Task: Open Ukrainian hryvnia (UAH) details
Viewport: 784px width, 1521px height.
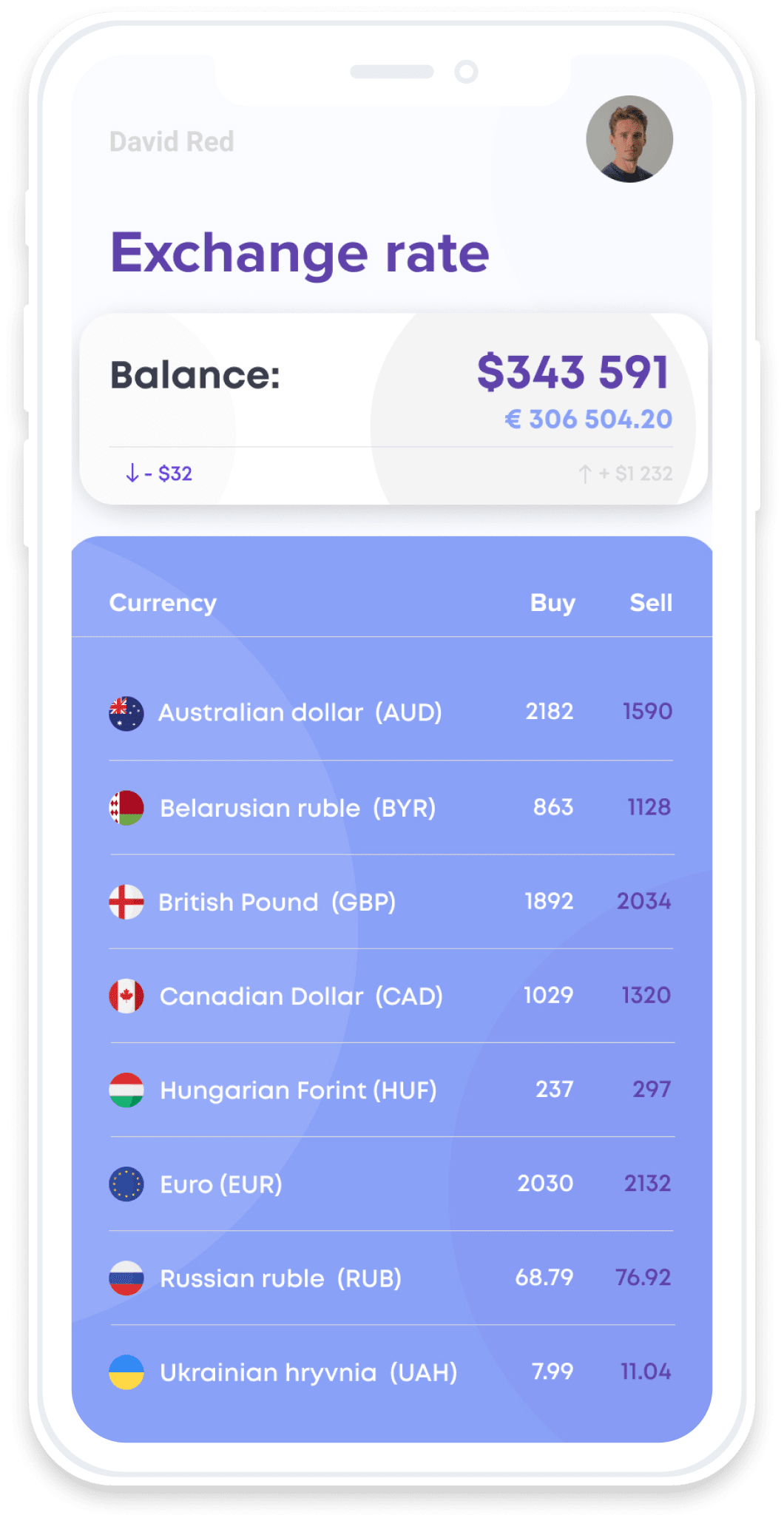Action: coord(391,1372)
